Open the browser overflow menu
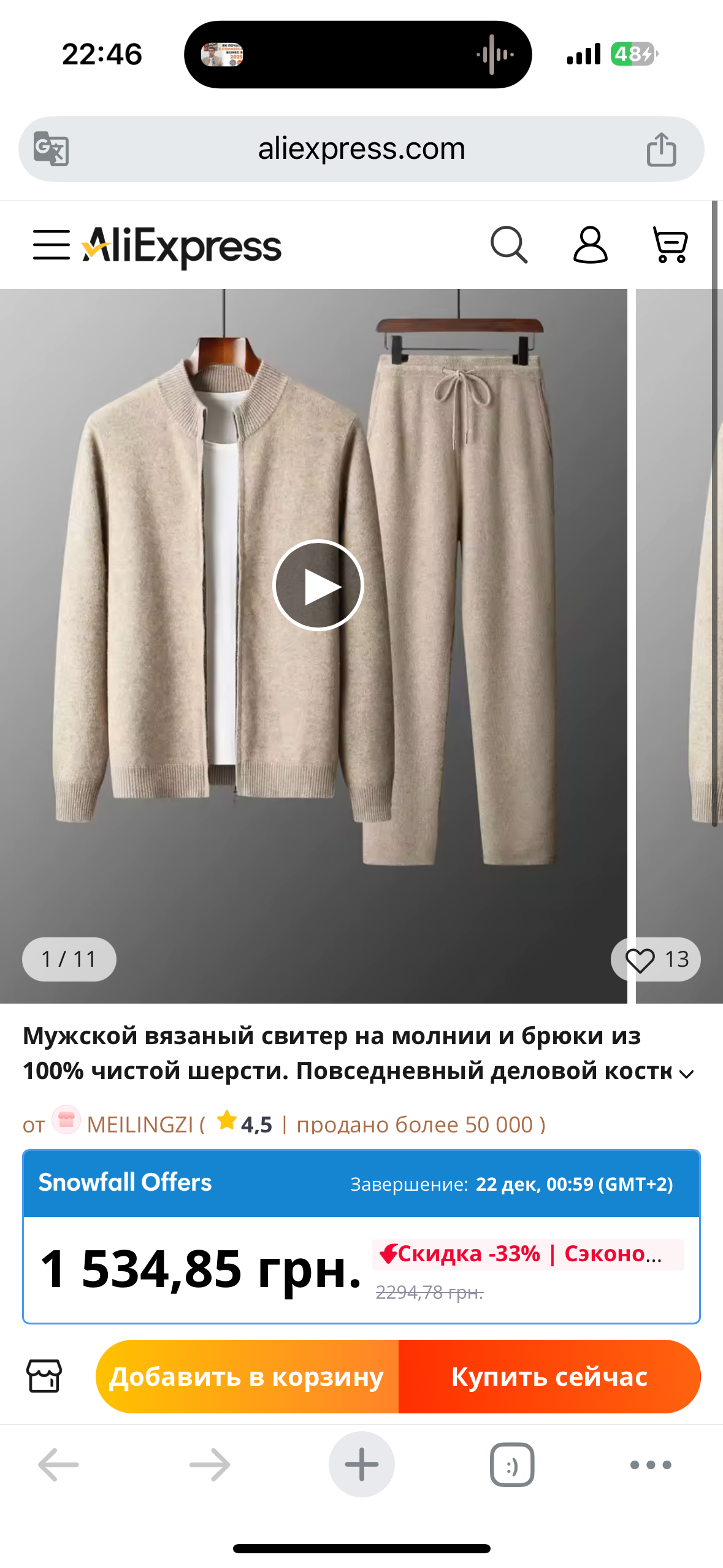Screen dimensions: 723x1568 (650, 1464)
